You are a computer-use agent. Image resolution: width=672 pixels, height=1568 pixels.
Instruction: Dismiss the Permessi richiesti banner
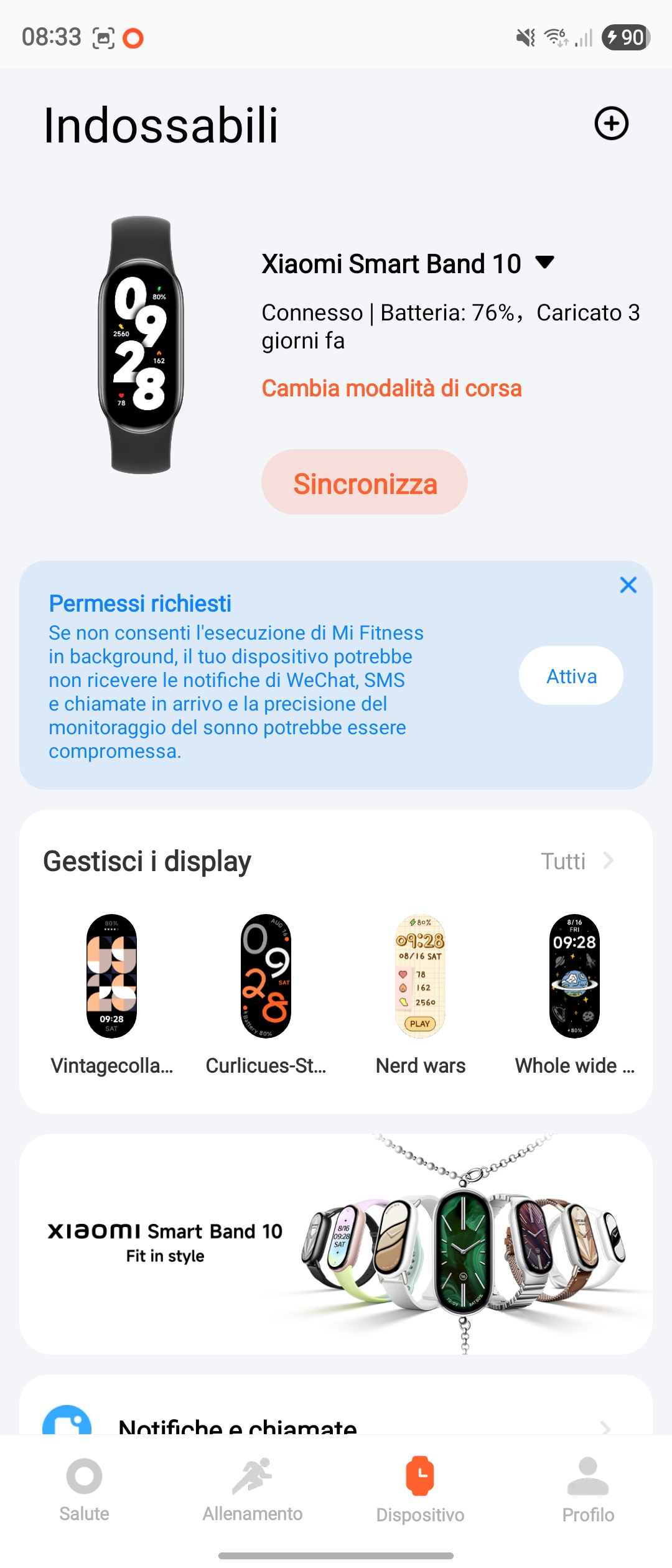coord(628,585)
